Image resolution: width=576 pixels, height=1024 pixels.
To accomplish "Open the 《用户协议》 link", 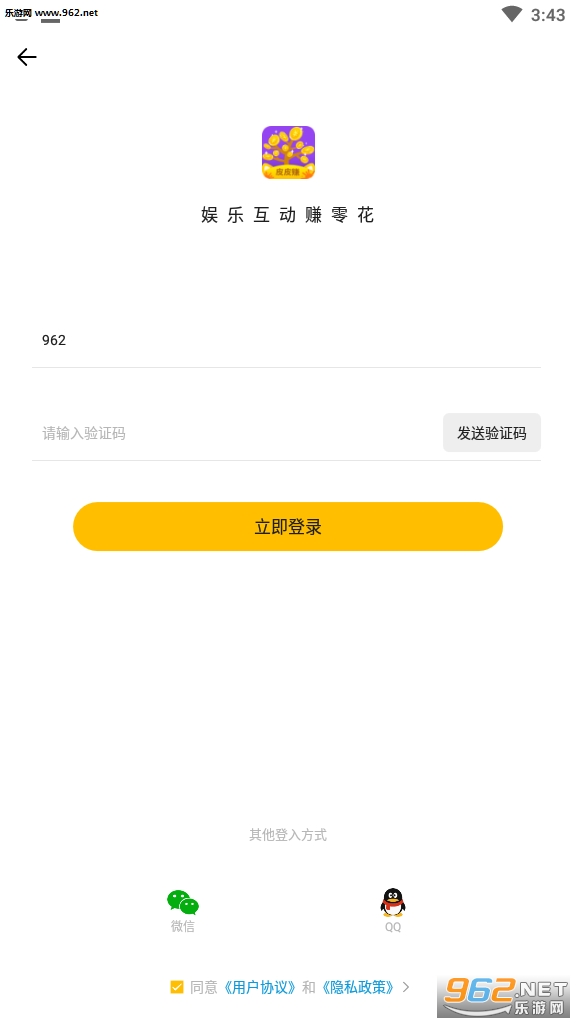I will (x=259, y=987).
